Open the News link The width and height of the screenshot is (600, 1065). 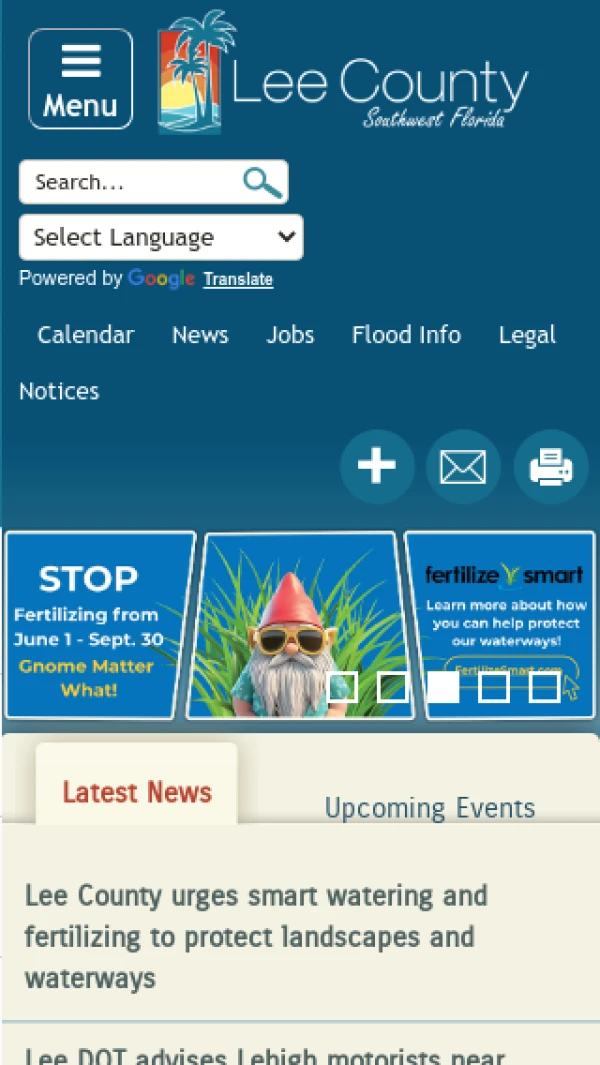tap(200, 335)
